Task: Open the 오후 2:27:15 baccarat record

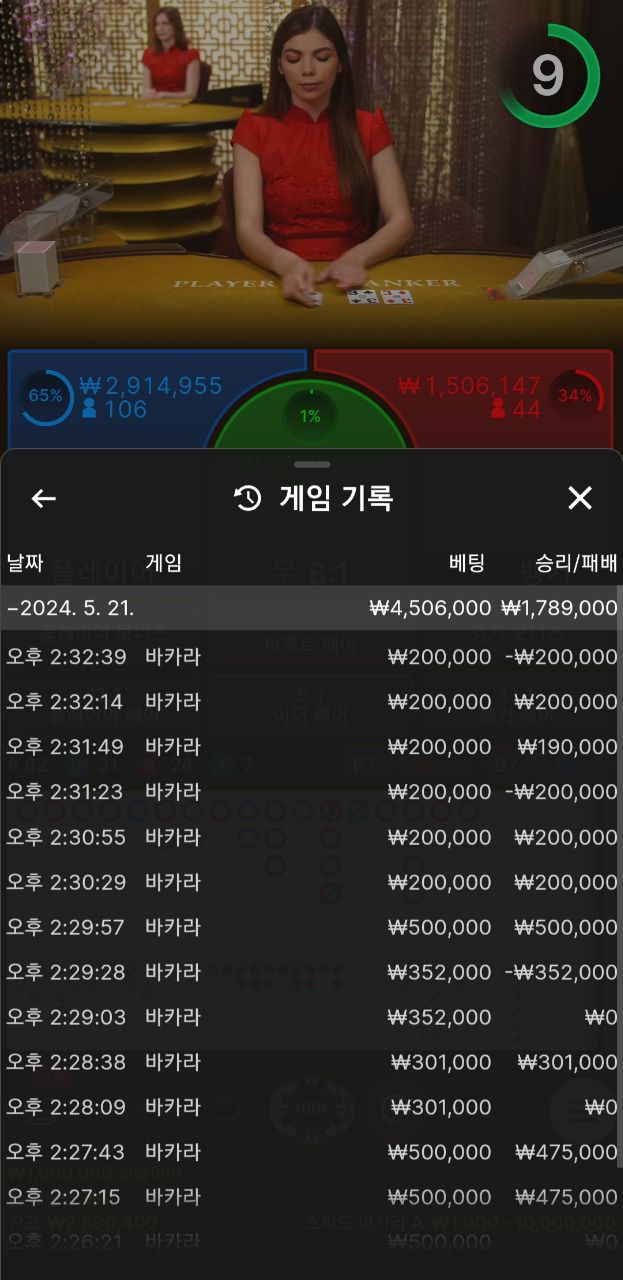Action: coord(311,1197)
